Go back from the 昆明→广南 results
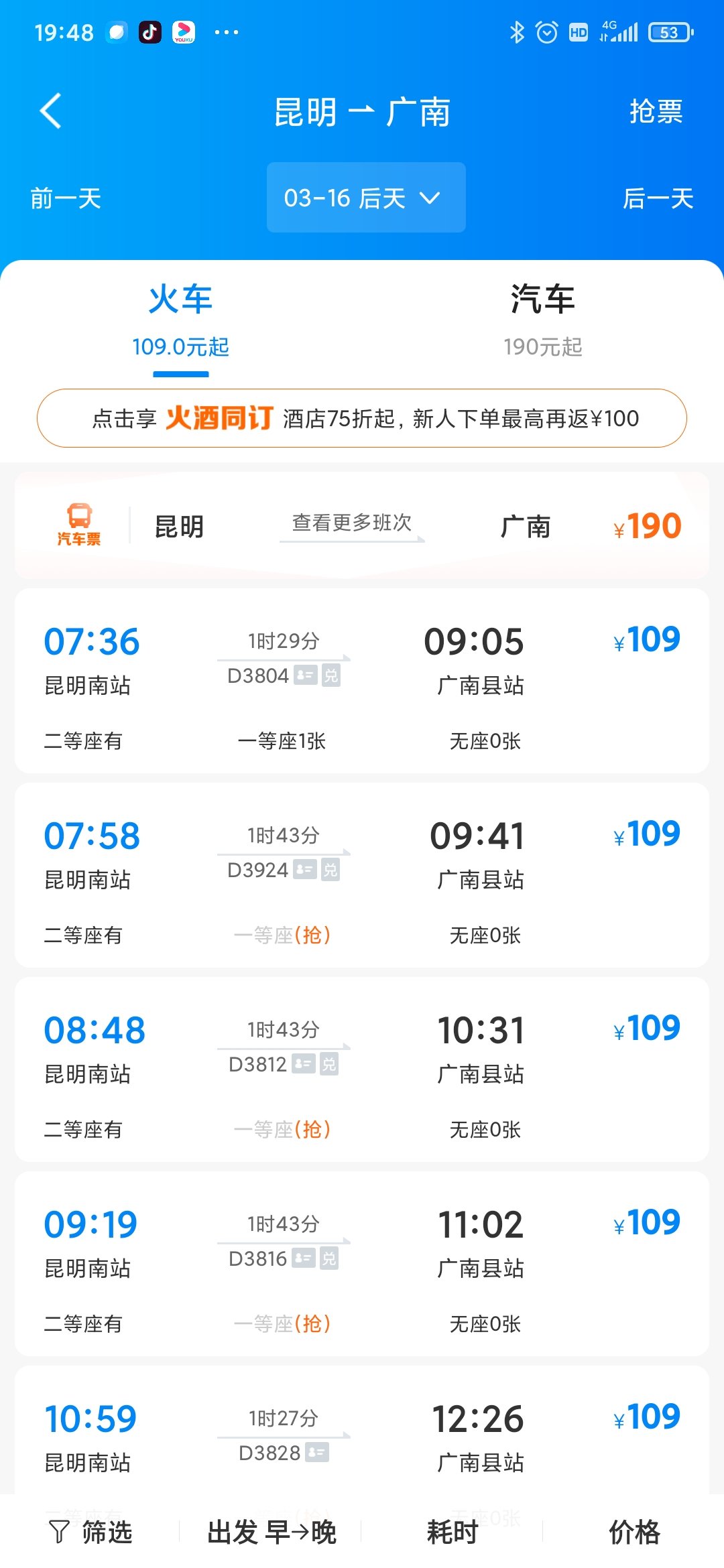724x1568 pixels. [51, 111]
